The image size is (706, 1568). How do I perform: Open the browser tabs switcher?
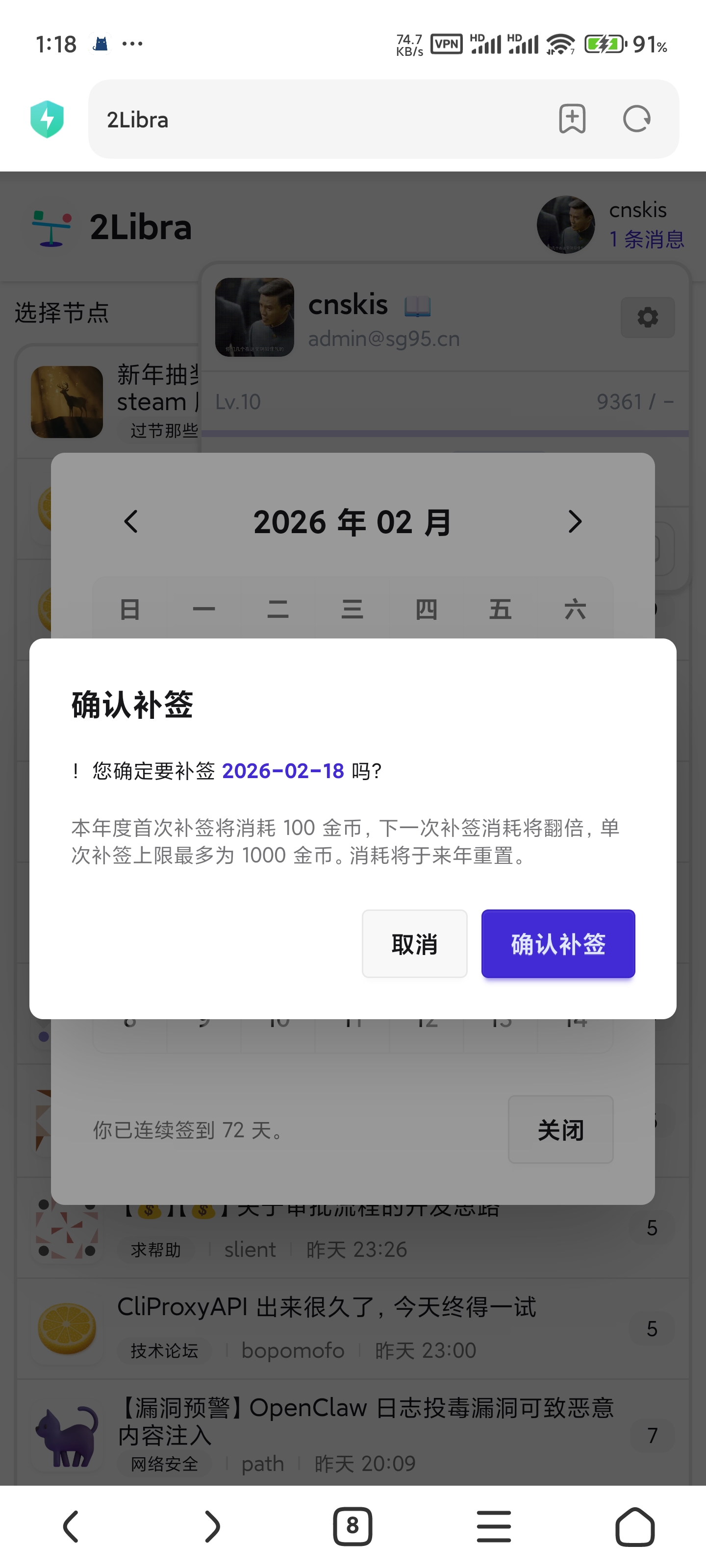[x=353, y=1527]
